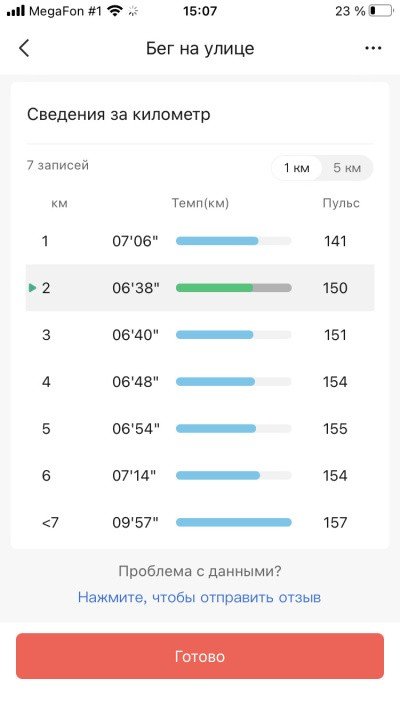This screenshot has width=400, height=711.
Task: Confirm with the Готово button
Action: (x=200, y=656)
